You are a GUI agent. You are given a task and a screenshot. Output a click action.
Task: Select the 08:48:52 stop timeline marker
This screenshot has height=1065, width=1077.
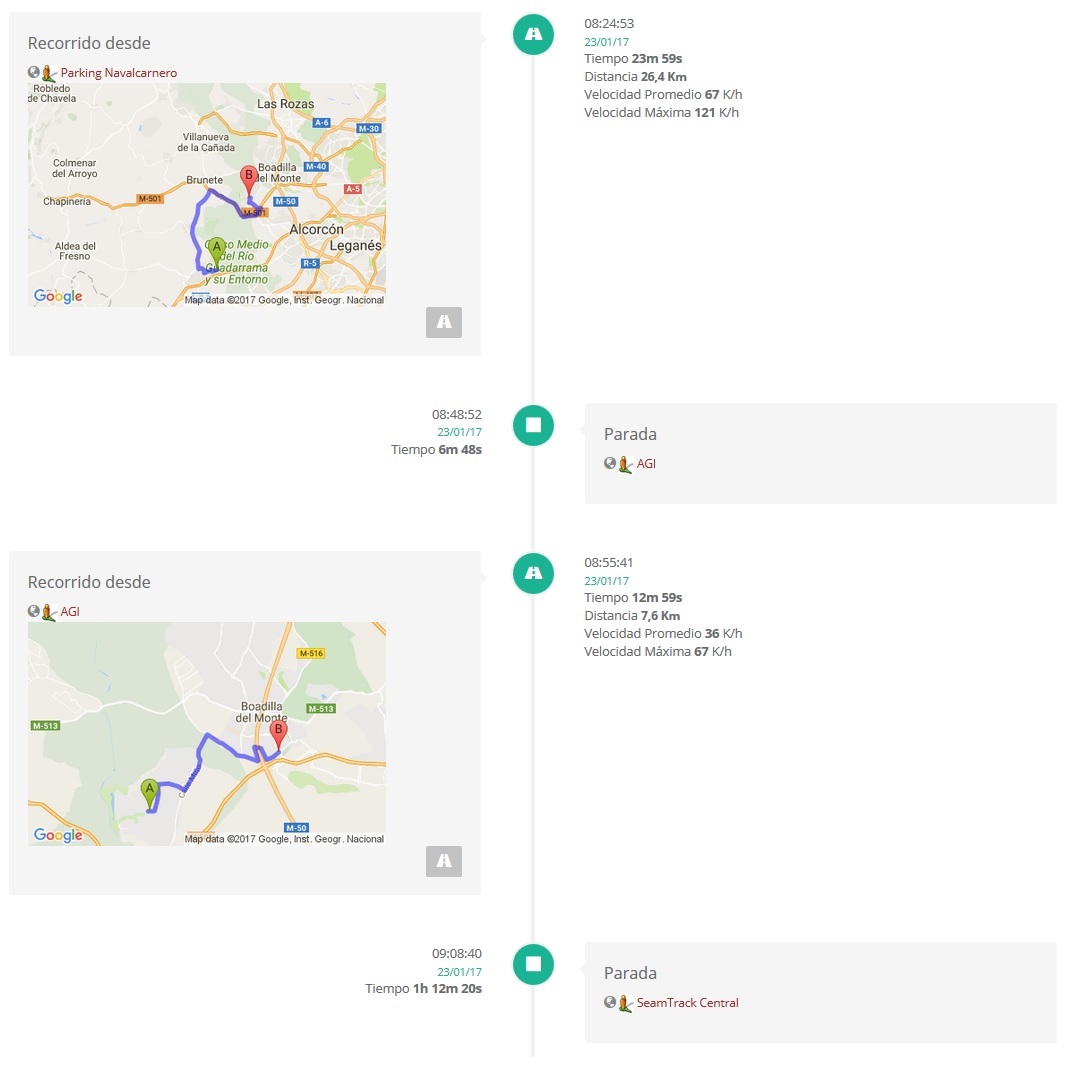pyautogui.click(x=533, y=425)
